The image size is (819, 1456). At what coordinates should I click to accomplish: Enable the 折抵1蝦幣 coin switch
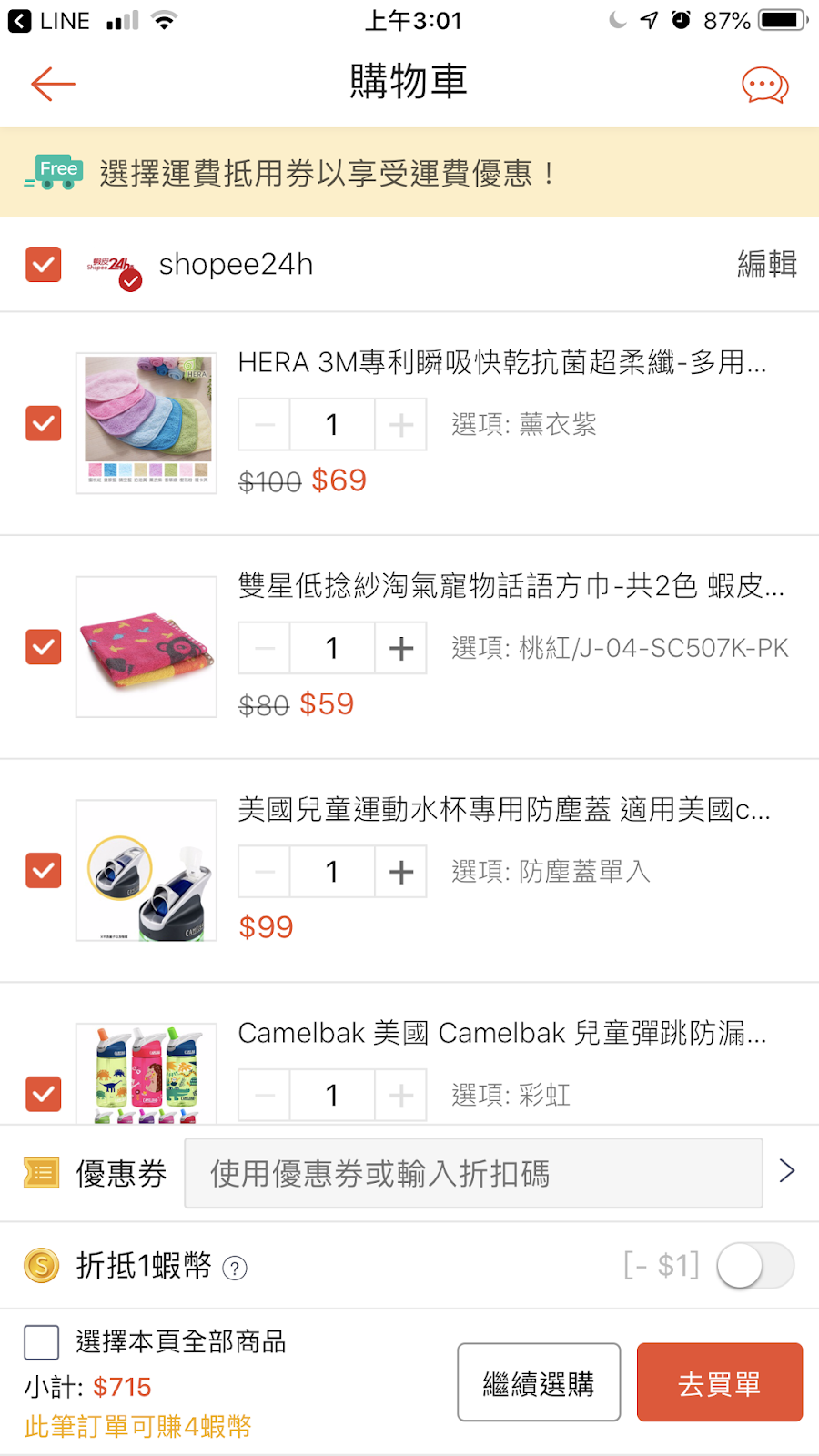click(755, 1265)
